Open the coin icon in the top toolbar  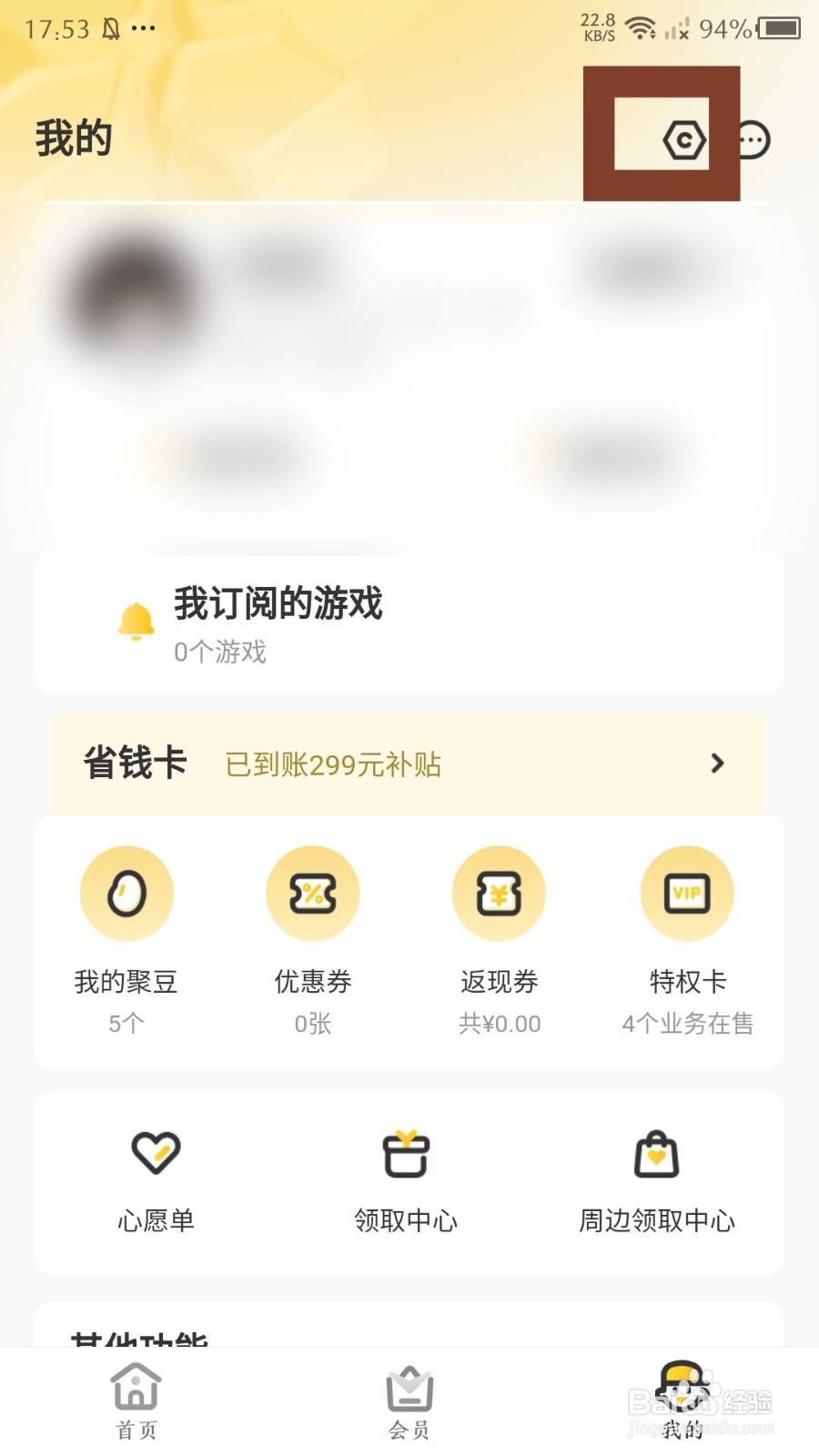click(x=683, y=139)
